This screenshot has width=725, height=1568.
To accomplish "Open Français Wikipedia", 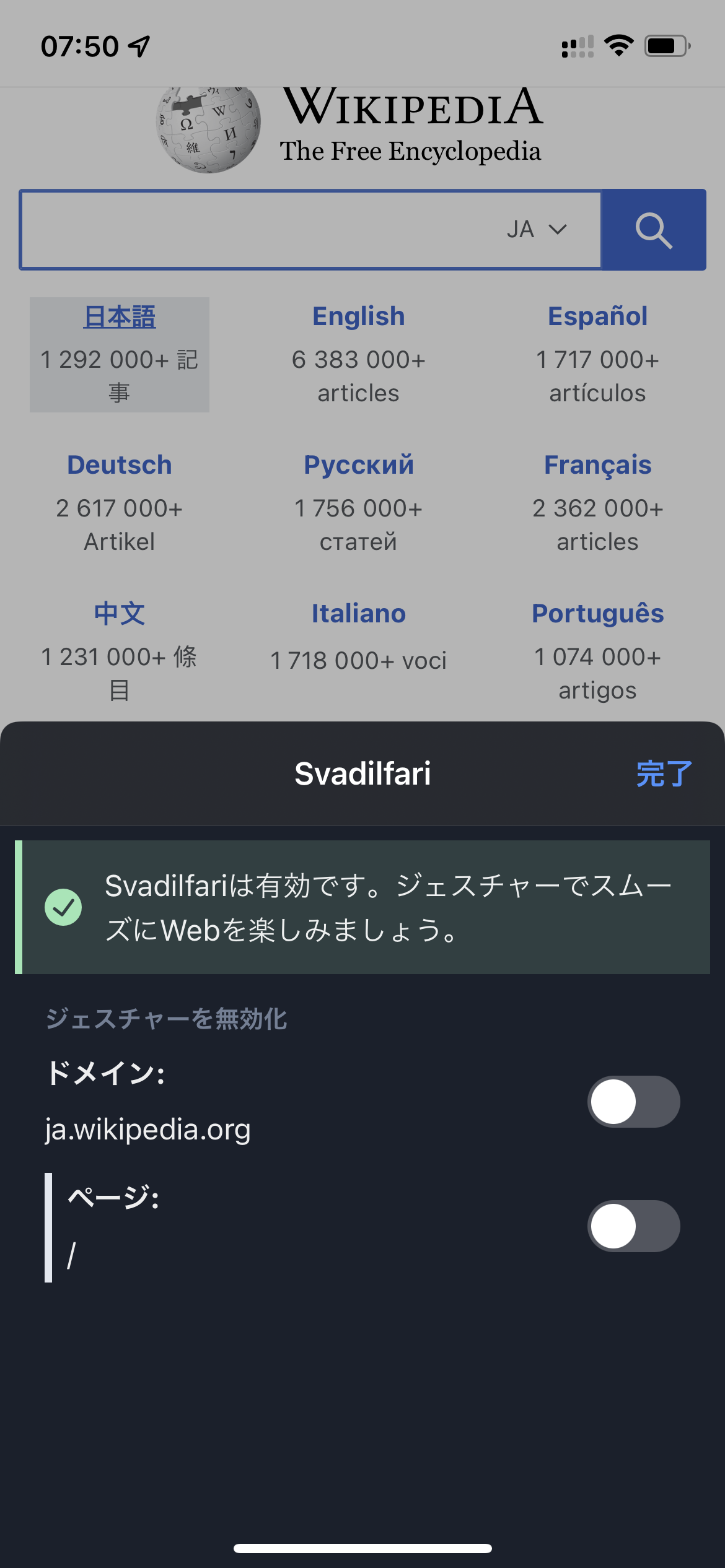I will [597, 465].
